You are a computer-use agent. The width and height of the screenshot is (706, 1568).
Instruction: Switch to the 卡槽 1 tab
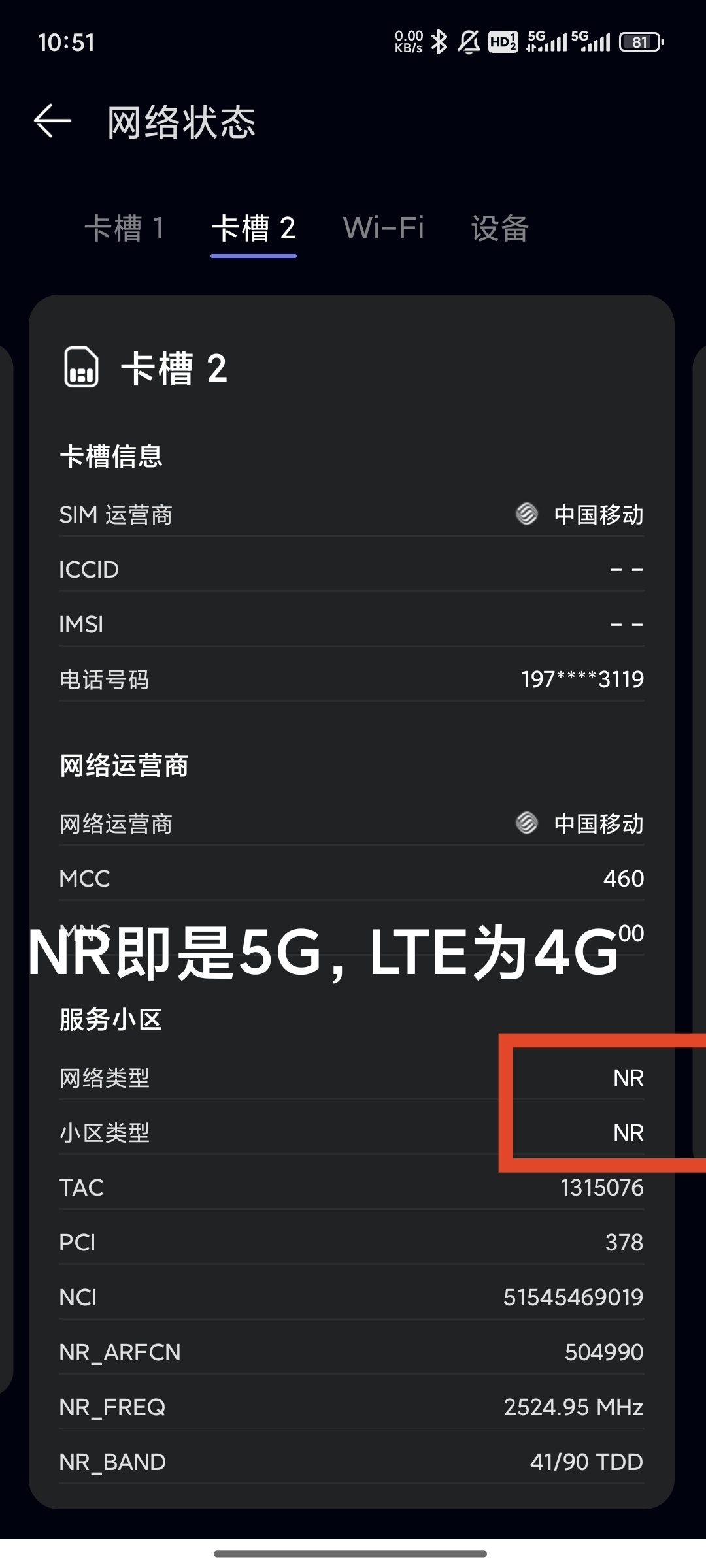point(124,229)
